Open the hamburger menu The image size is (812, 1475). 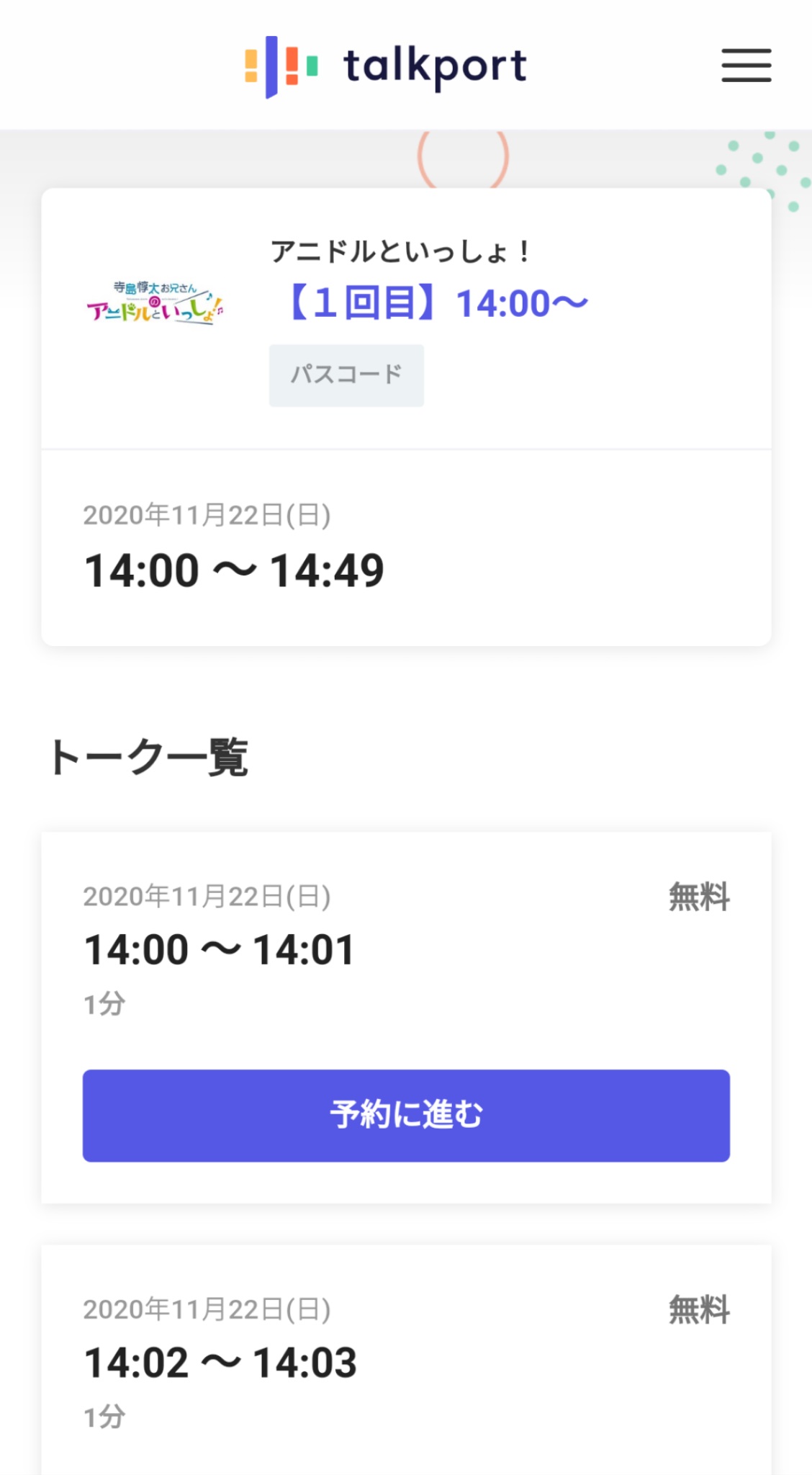[x=746, y=66]
